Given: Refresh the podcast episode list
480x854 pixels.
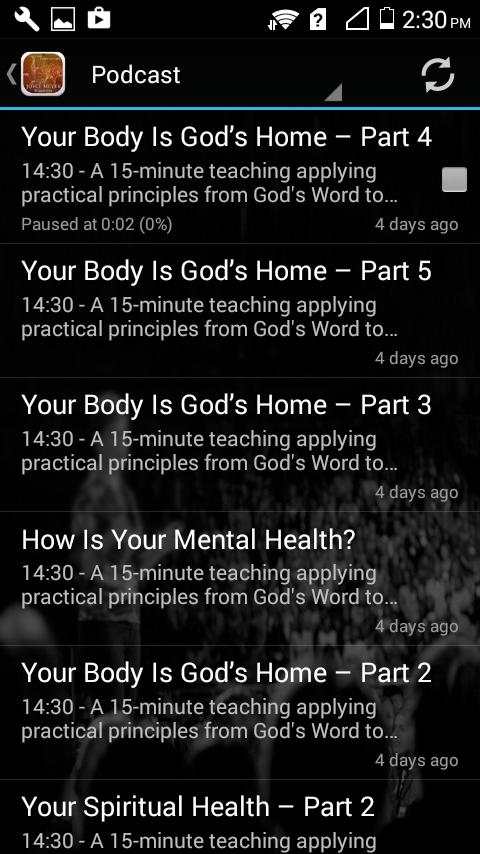Looking at the screenshot, I should (x=438, y=75).
